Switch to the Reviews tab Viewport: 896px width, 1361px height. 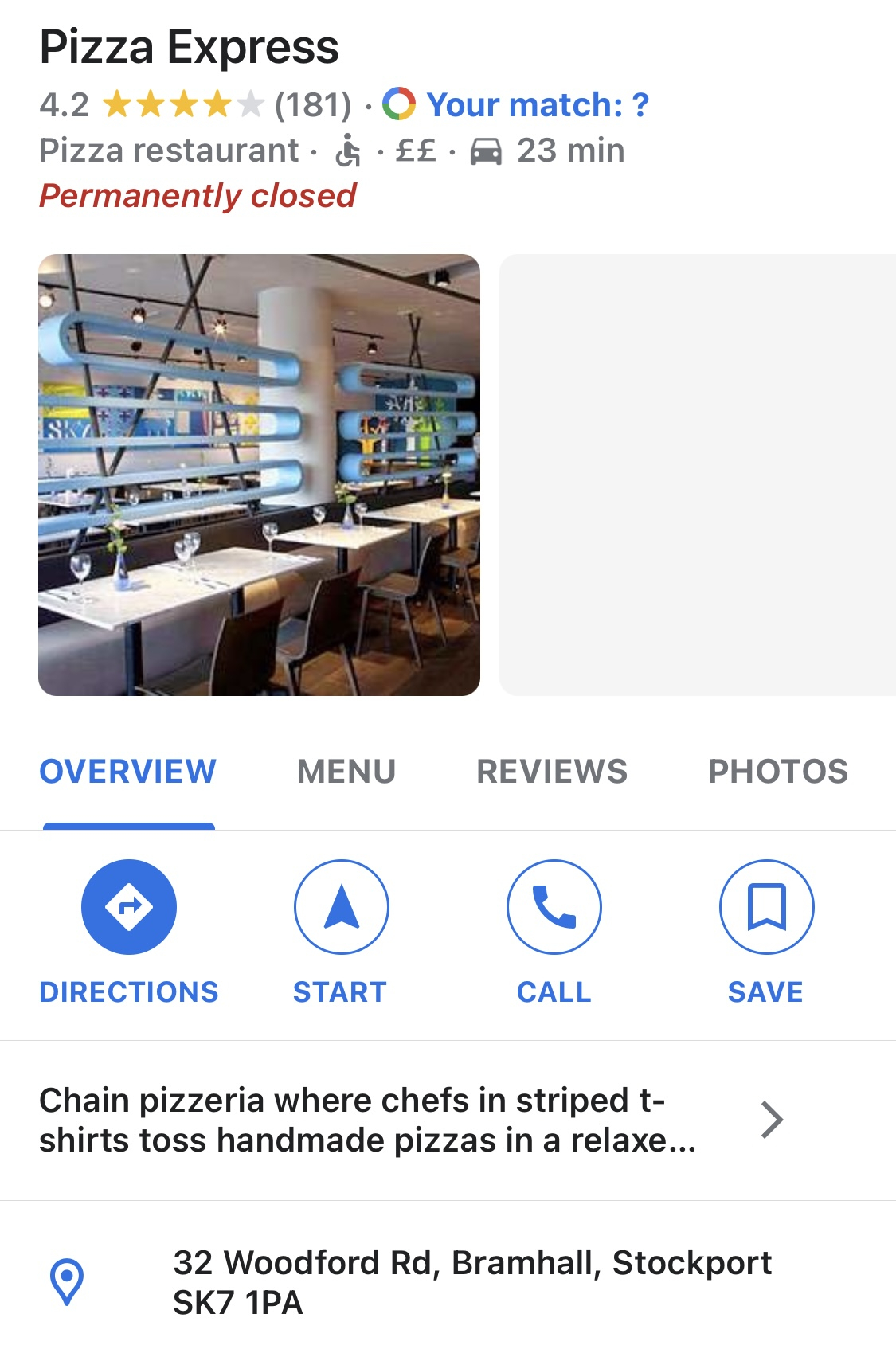pos(552,771)
